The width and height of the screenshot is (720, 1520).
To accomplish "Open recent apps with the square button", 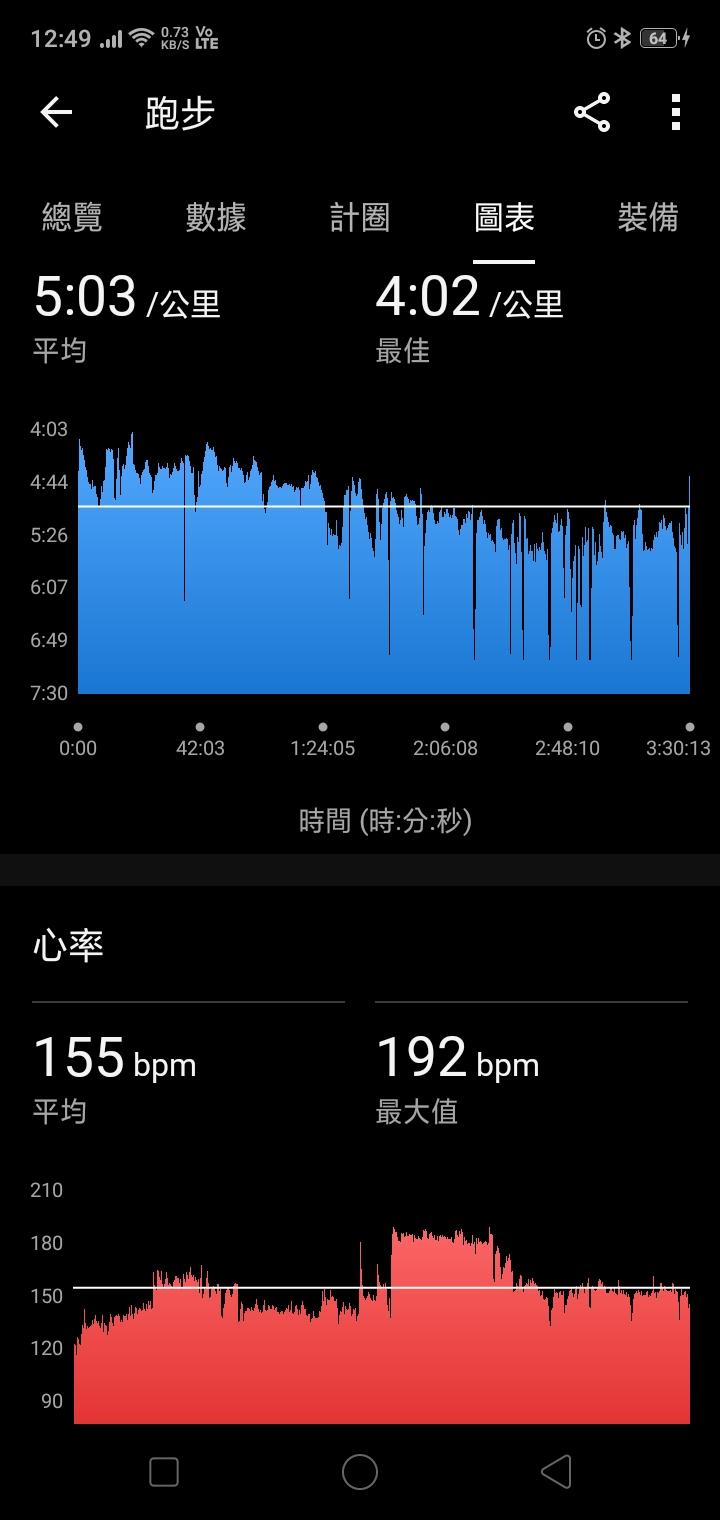I will pyautogui.click(x=164, y=1472).
